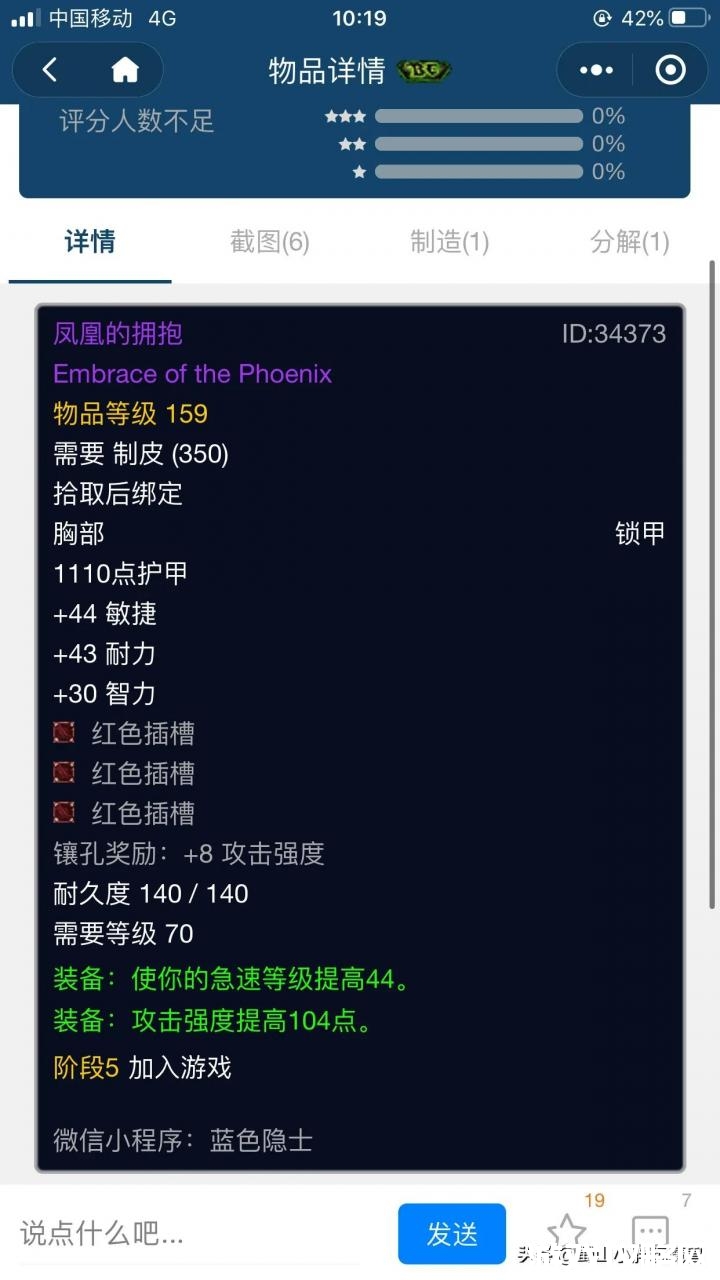Return to the mini program home
This screenshot has width=720, height=1280.
point(125,70)
